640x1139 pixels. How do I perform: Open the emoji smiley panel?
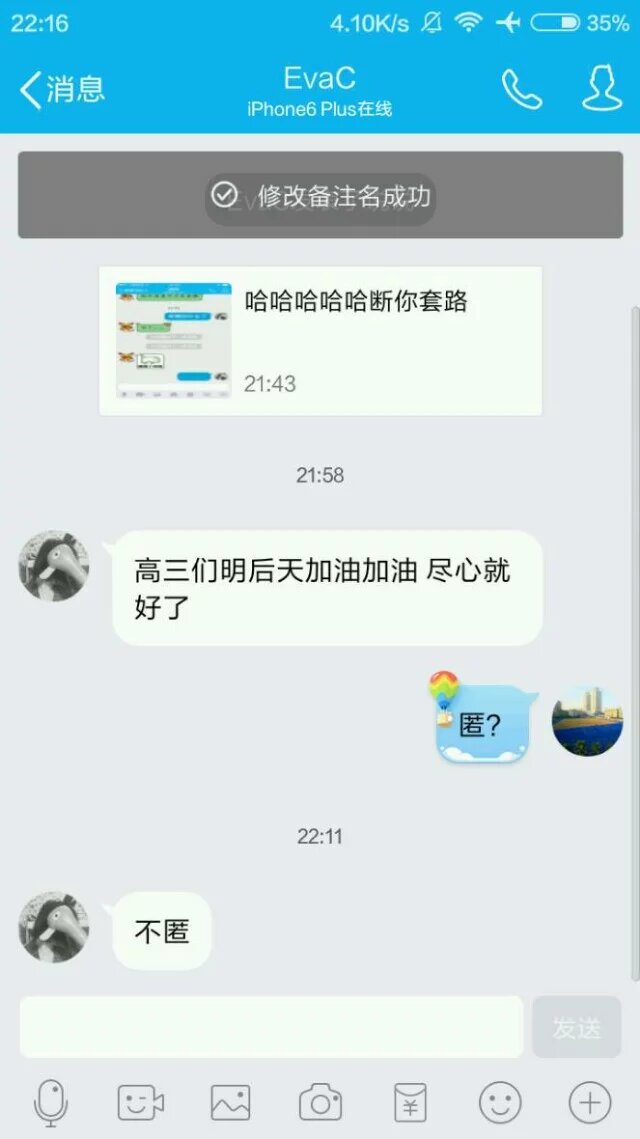[x=500, y=1103]
